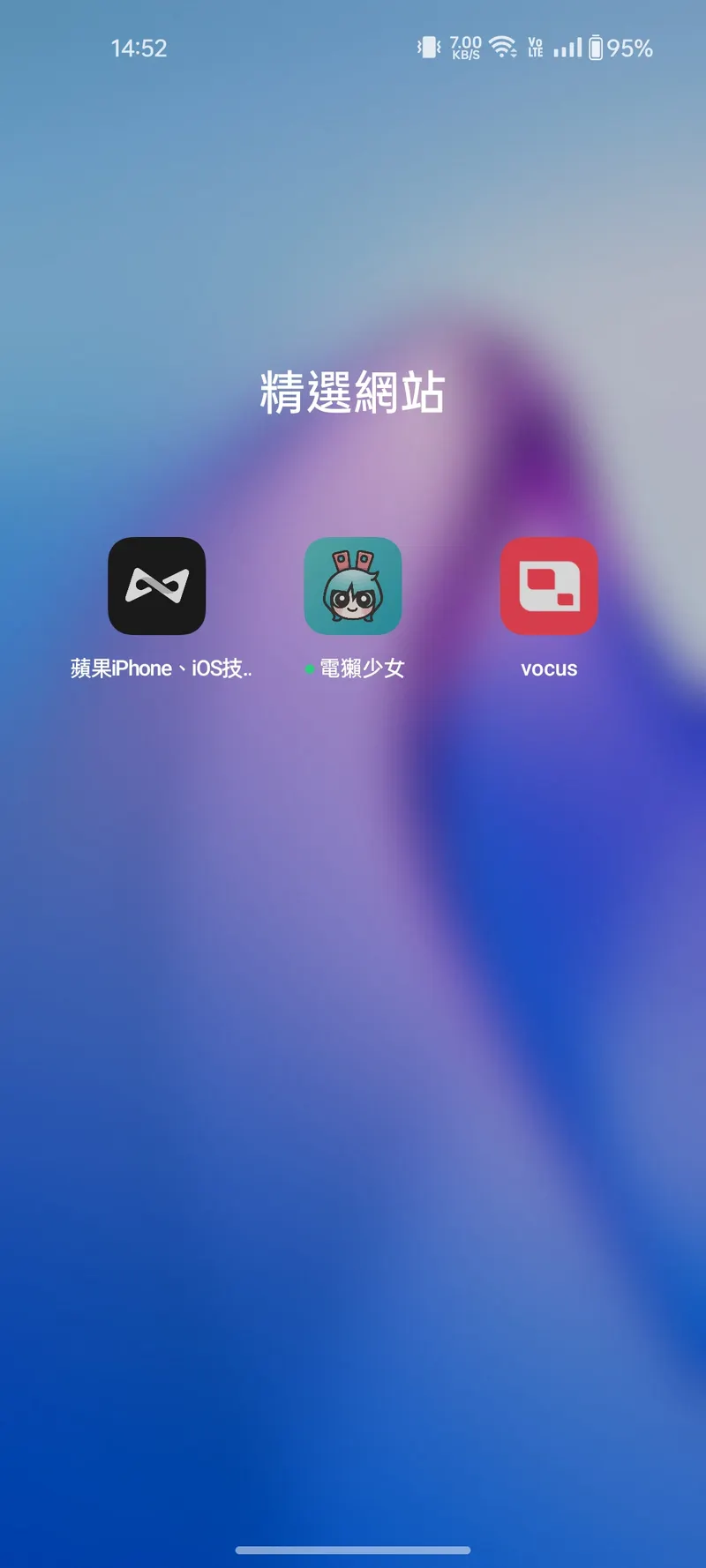Image resolution: width=706 pixels, height=1568 pixels.
Task: Launch the 電獺少女 shortcut
Action: click(x=353, y=586)
